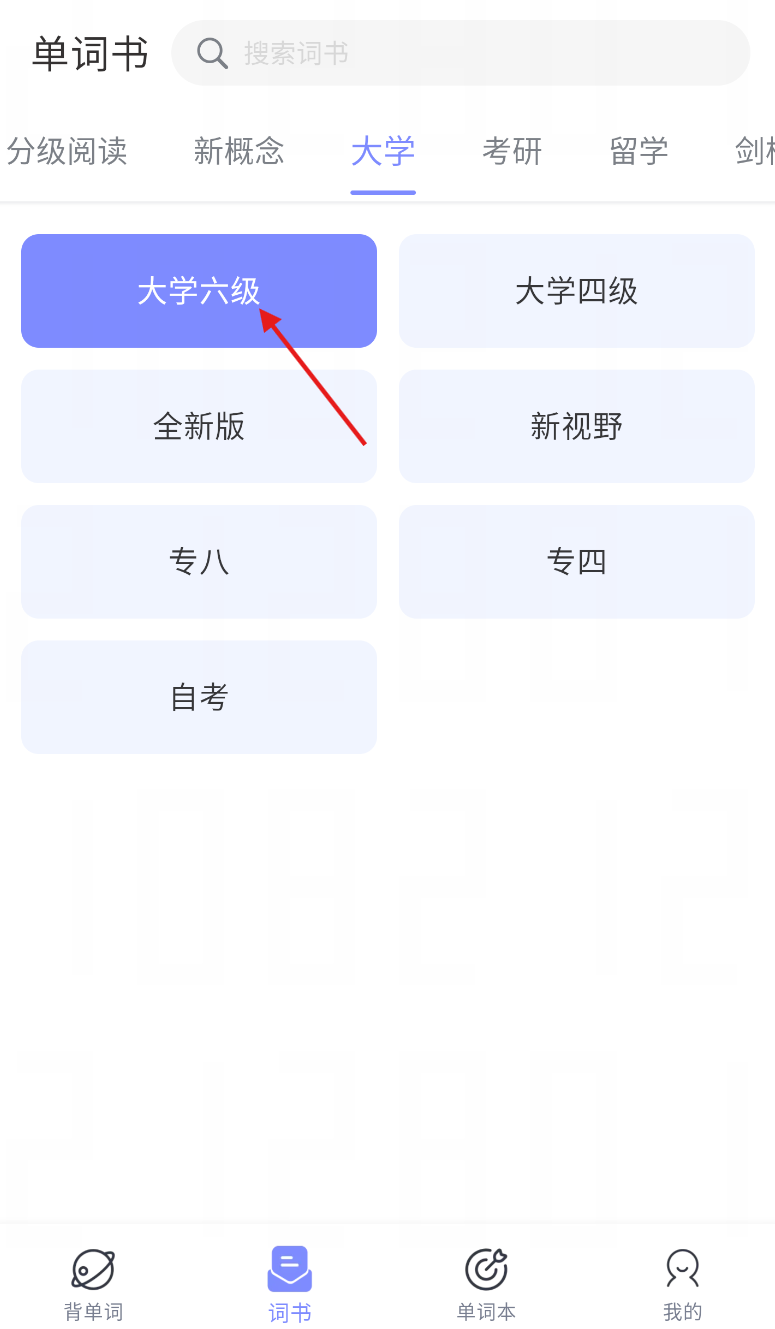This screenshot has width=775, height=1329.
Task: Select the 大学 tab
Action: coord(383,151)
